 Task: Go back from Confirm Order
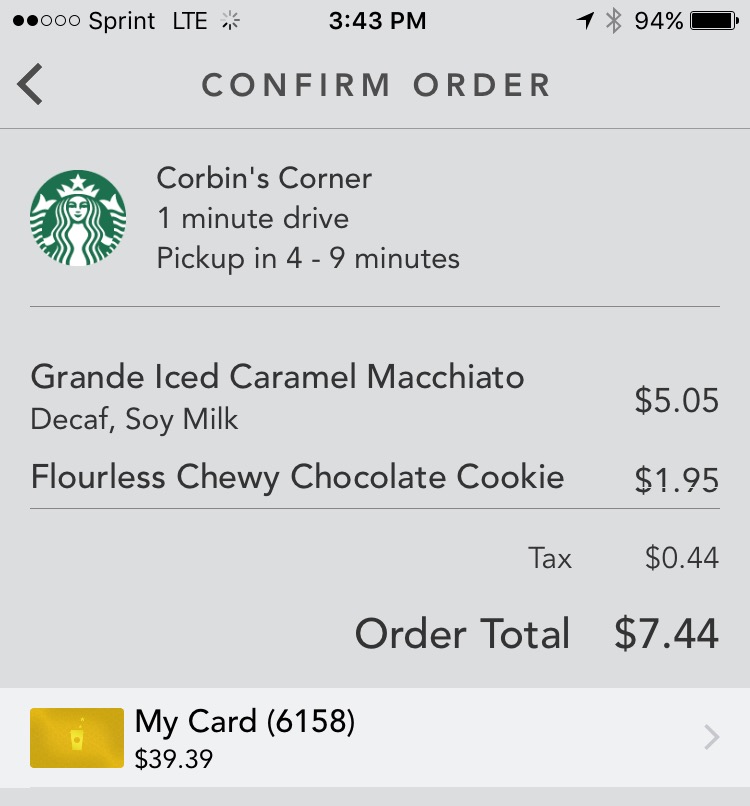31,85
